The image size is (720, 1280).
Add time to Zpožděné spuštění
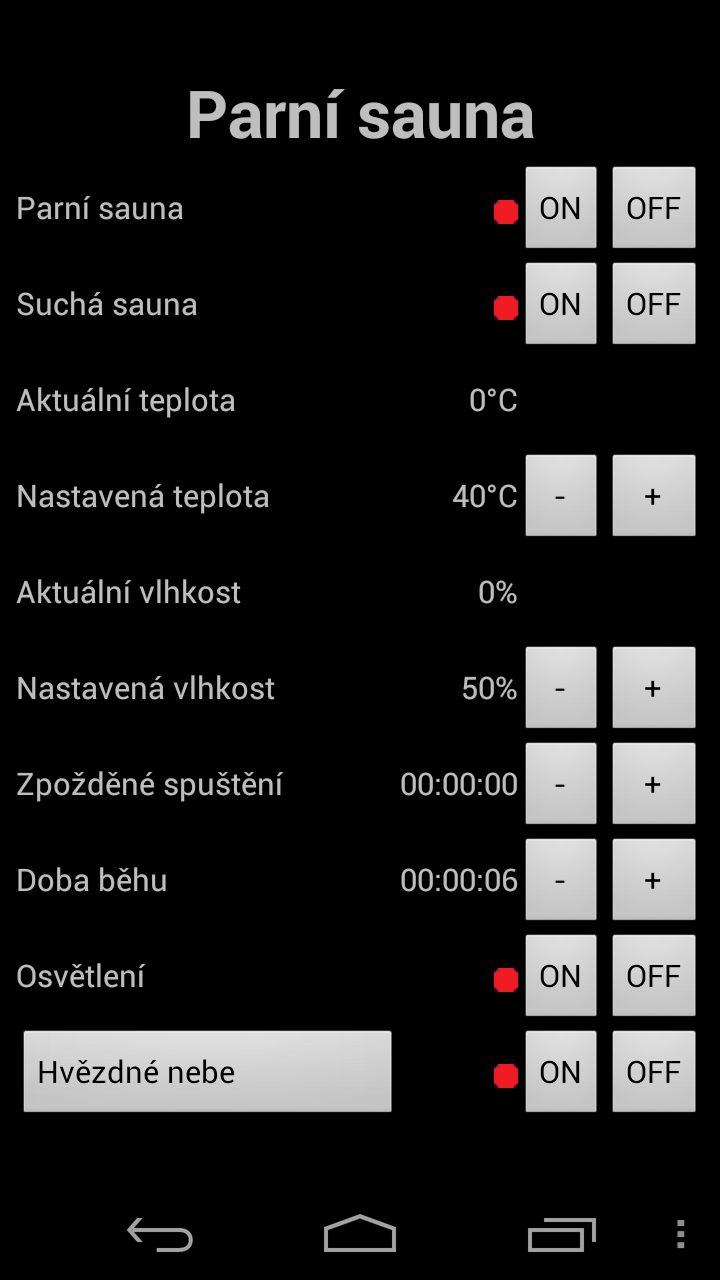click(653, 784)
